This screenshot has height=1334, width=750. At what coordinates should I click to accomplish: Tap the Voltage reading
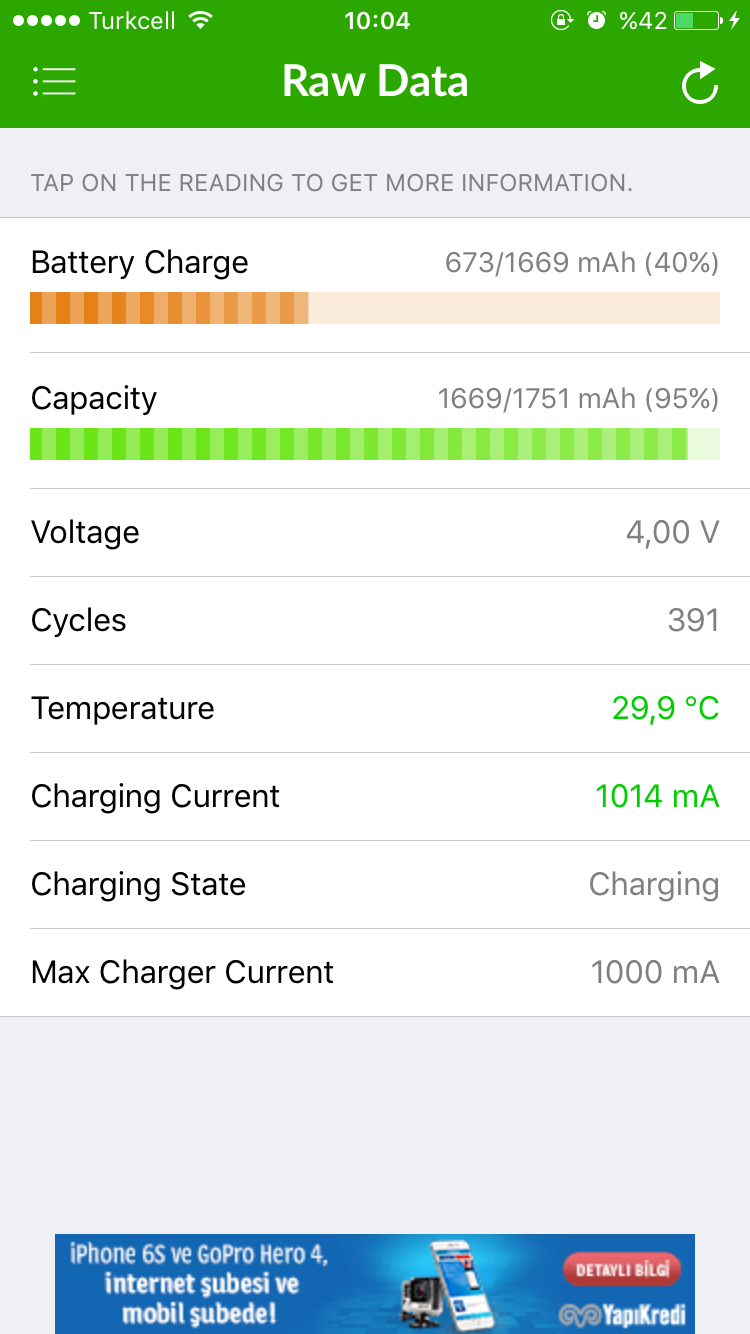[375, 533]
